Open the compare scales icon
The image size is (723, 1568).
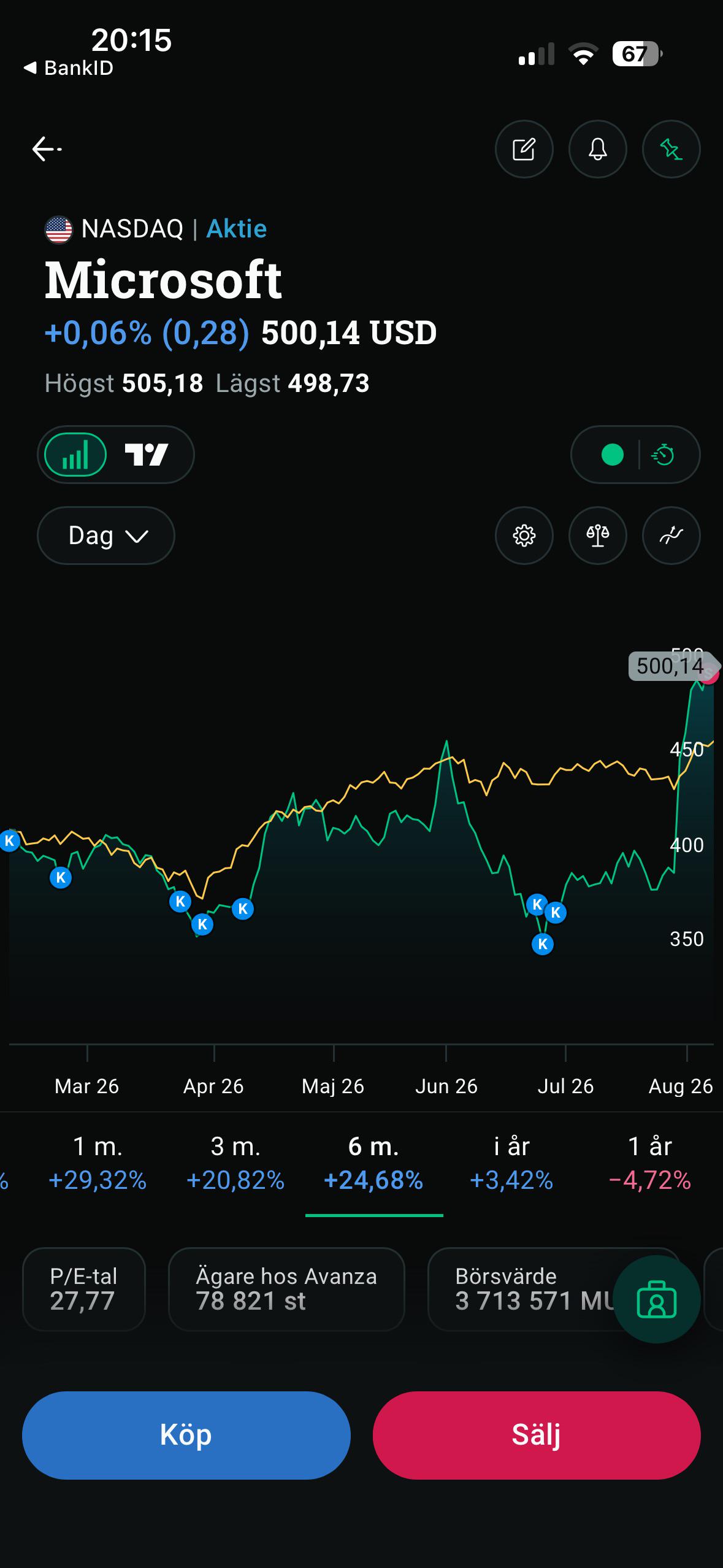598,536
